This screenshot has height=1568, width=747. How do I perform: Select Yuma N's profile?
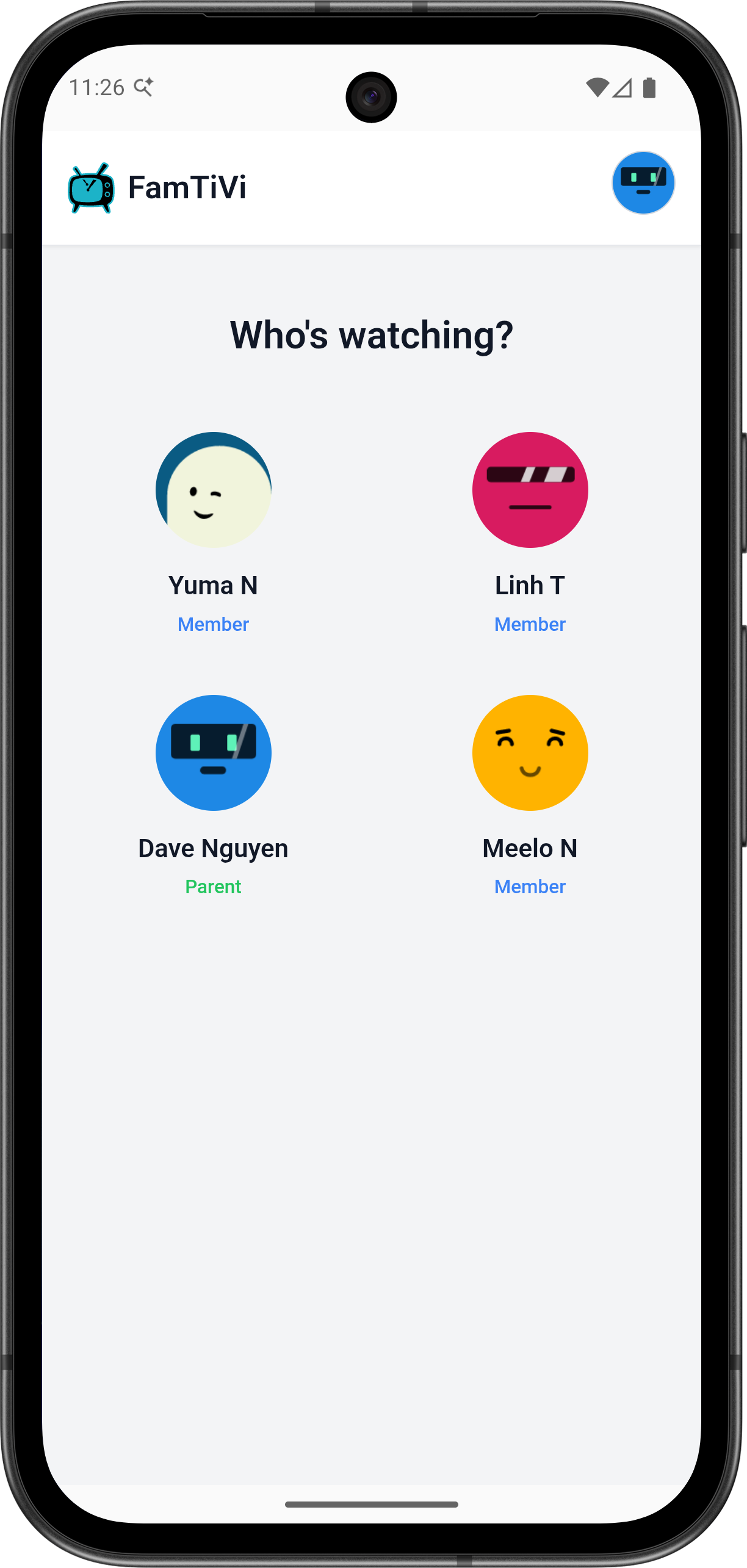click(x=213, y=490)
